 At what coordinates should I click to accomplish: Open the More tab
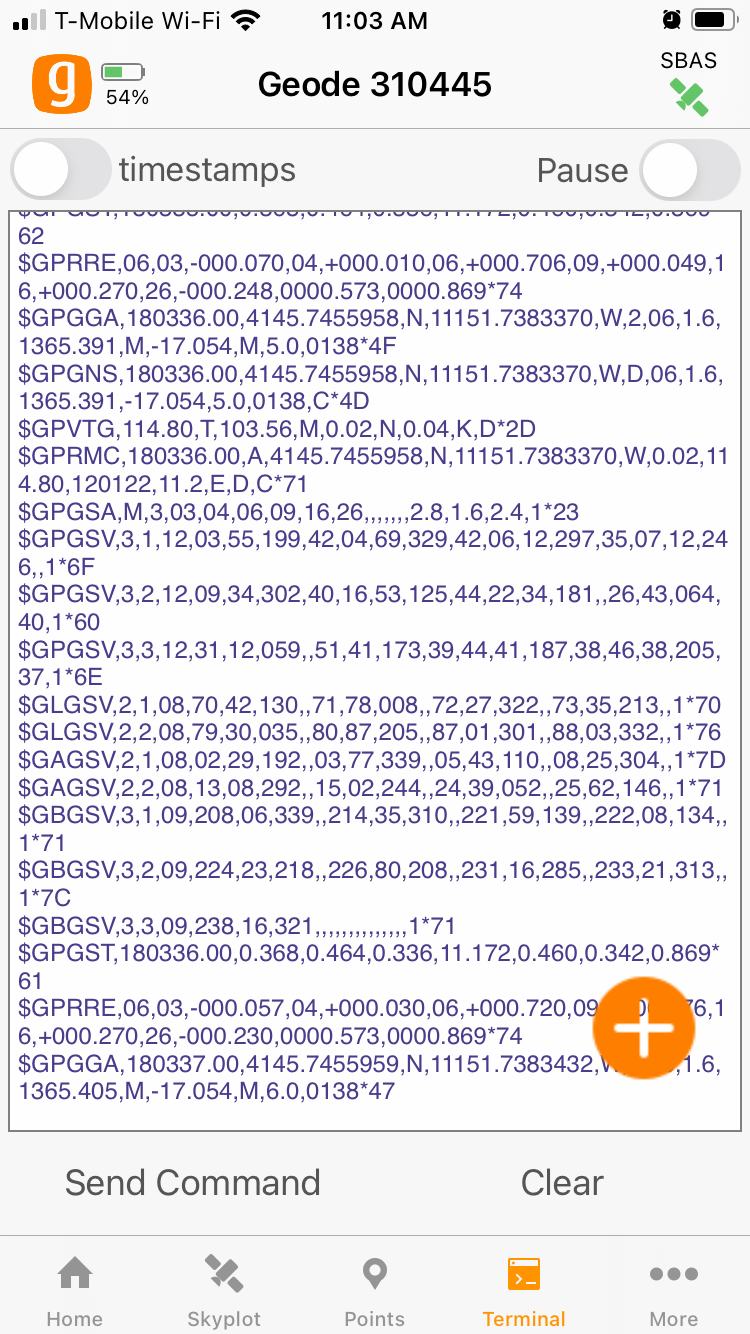674,1290
